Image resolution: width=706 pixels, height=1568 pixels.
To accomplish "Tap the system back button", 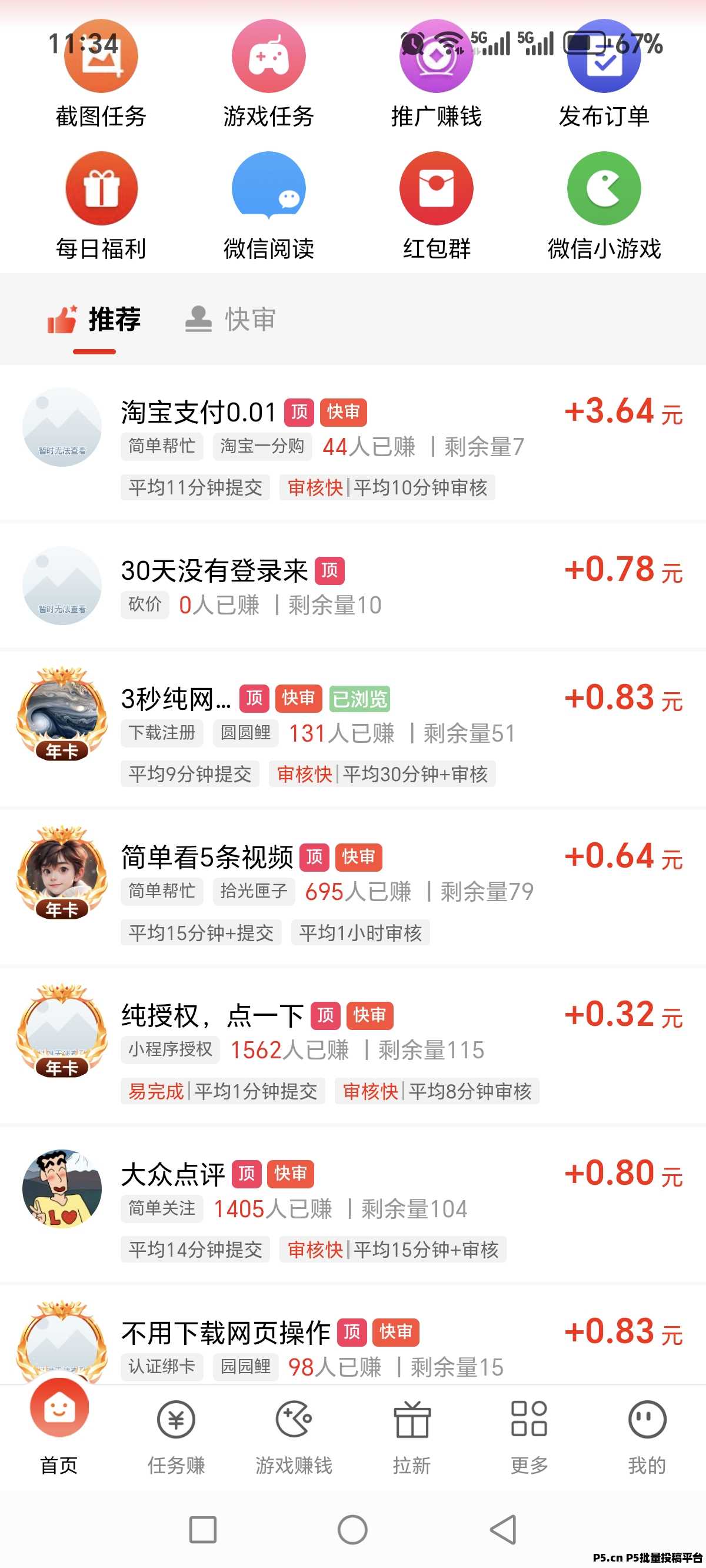I will pos(504,1530).
